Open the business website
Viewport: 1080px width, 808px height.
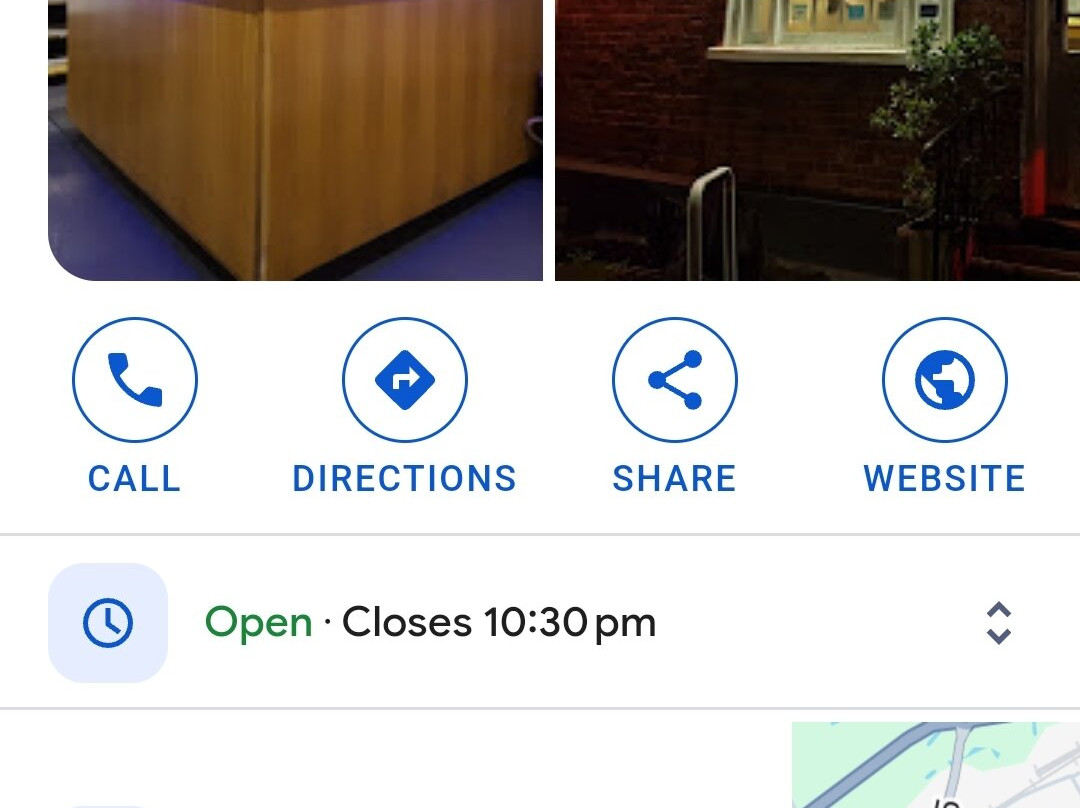pyautogui.click(x=944, y=380)
